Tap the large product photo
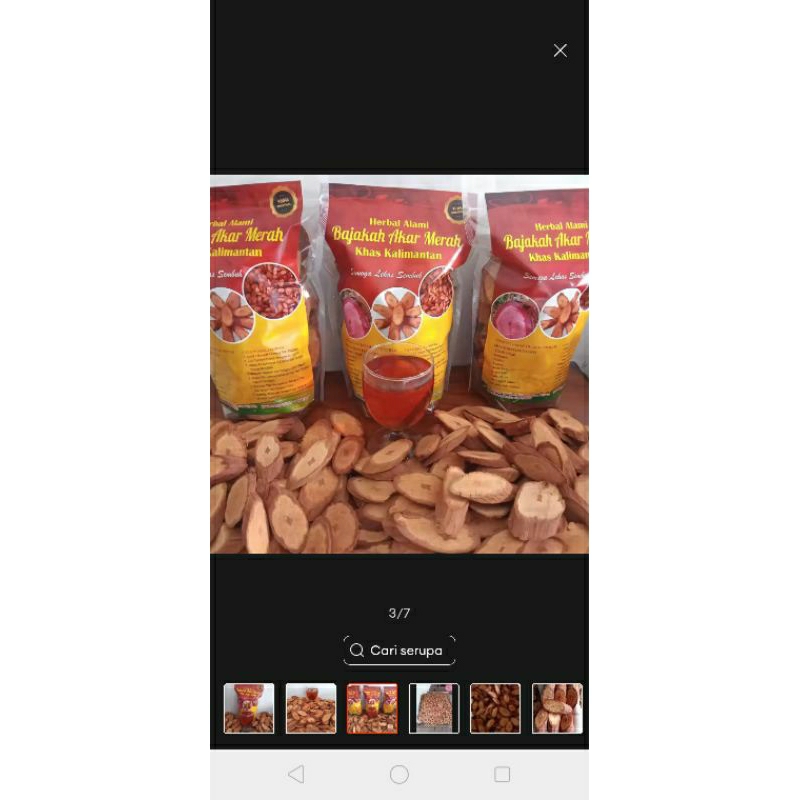The image size is (800, 800). [399, 365]
